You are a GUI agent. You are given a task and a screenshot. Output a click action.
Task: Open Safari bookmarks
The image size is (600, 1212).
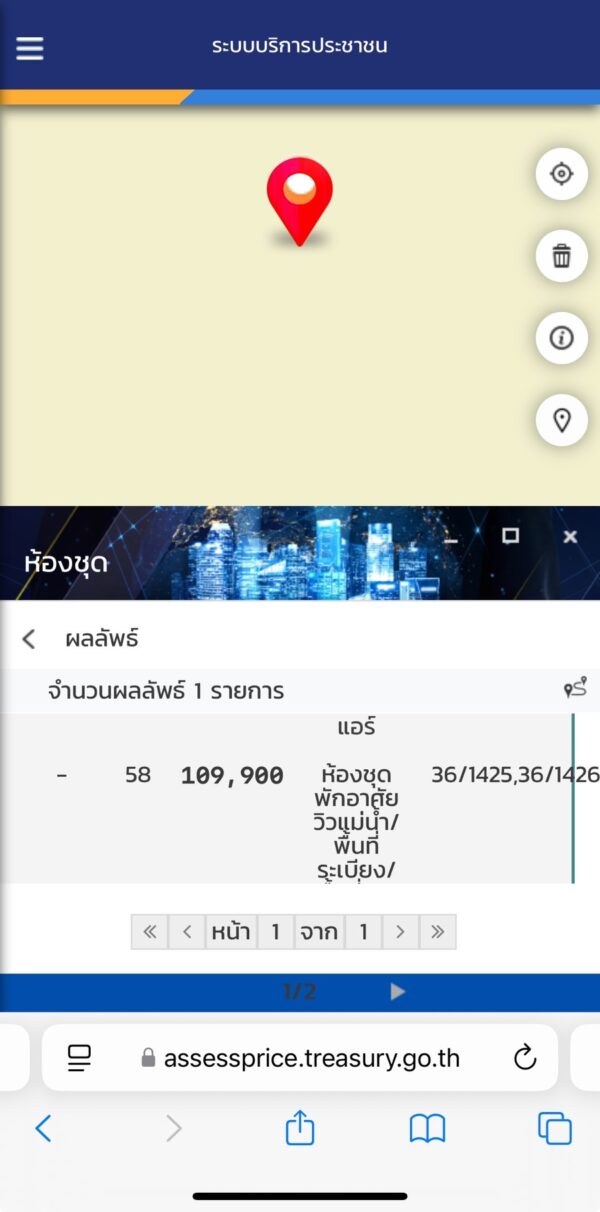pyautogui.click(x=427, y=1129)
